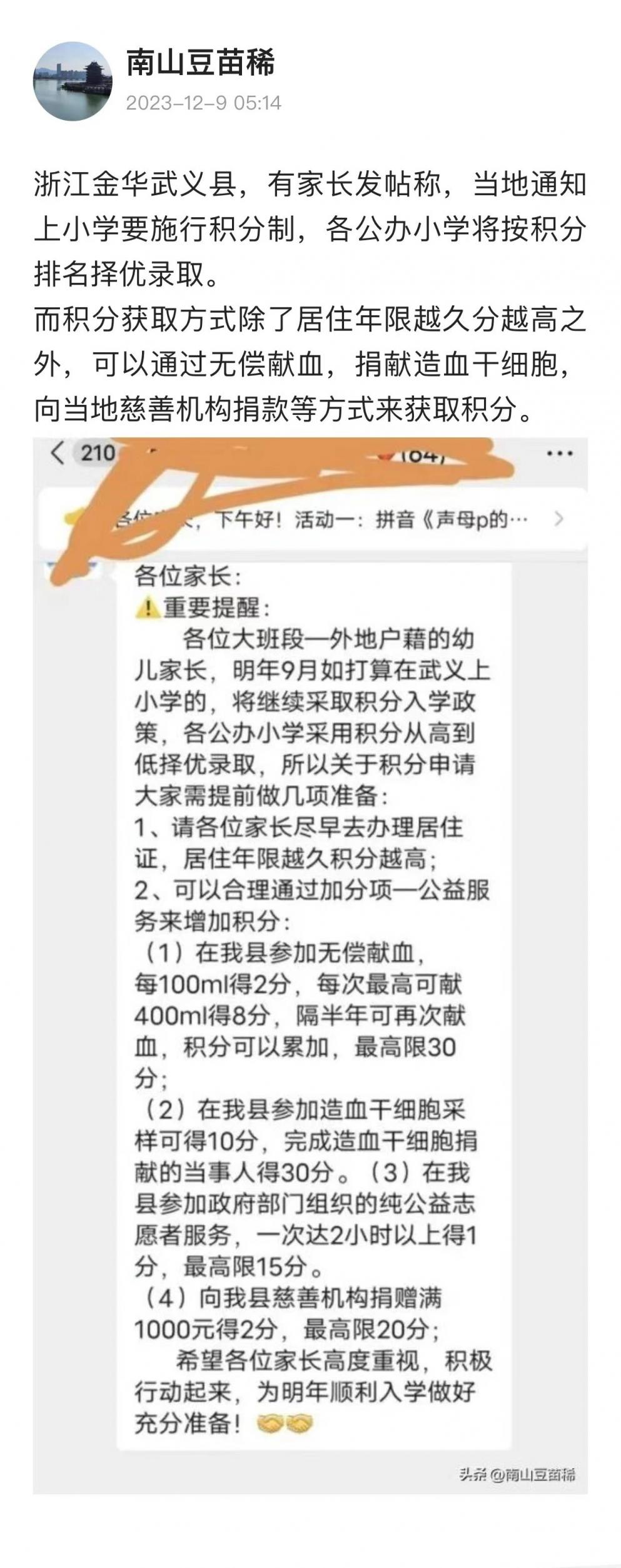Enlarge the attached chat screenshot image

(310, 964)
